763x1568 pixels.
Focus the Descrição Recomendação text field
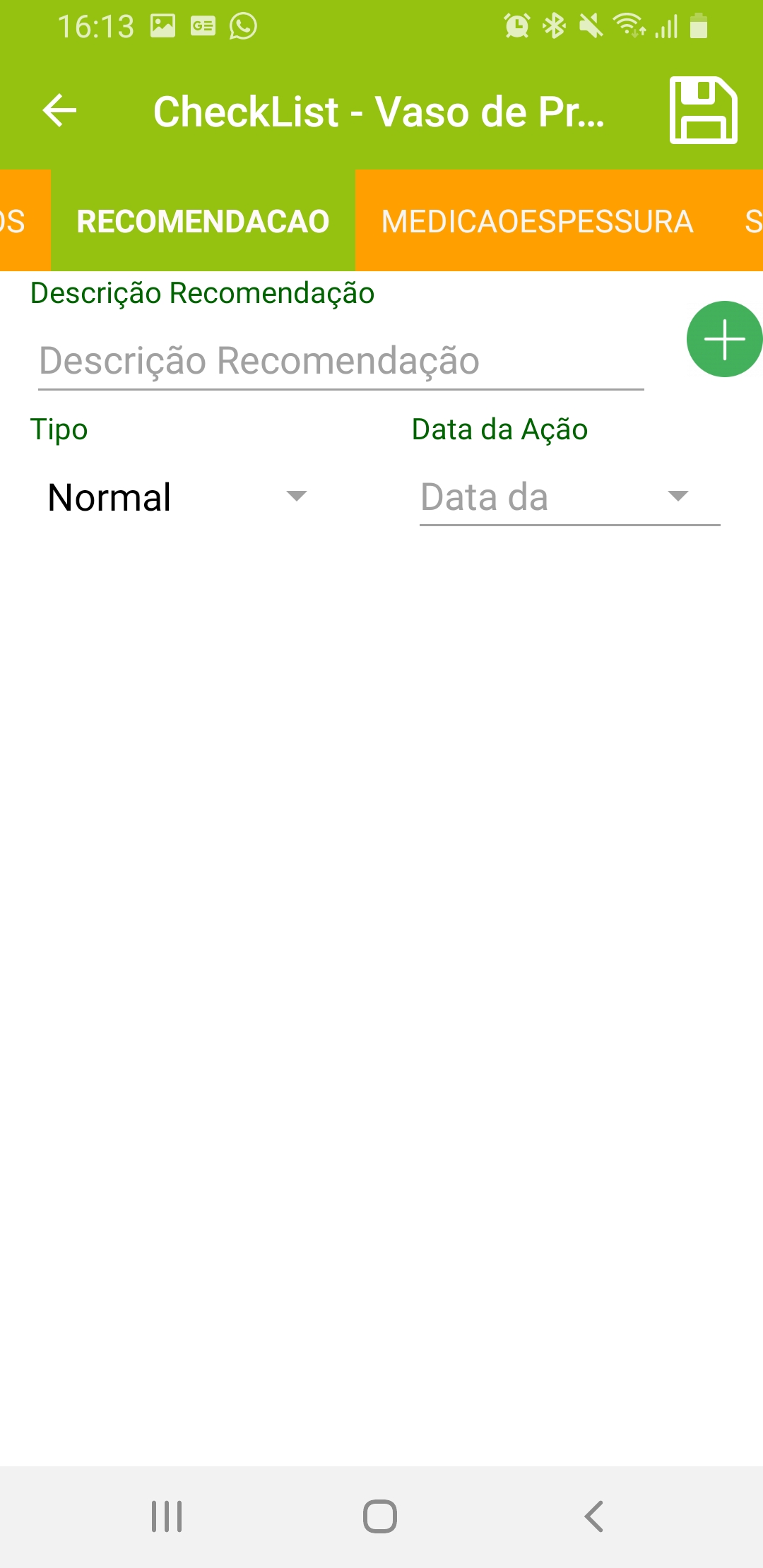(x=341, y=361)
